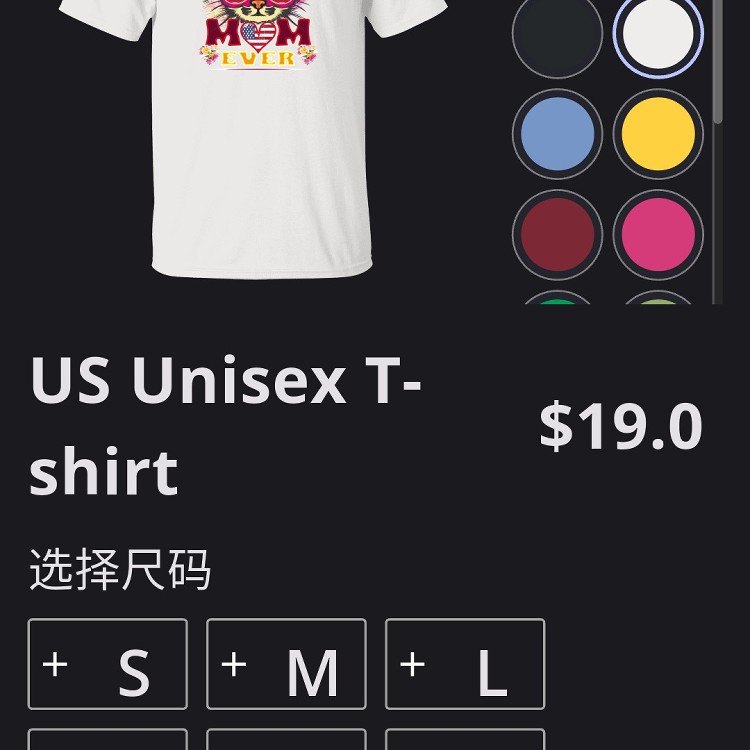Pick the pink color swatch
Image resolution: width=750 pixels, height=750 pixels.
pyautogui.click(x=658, y=235)
